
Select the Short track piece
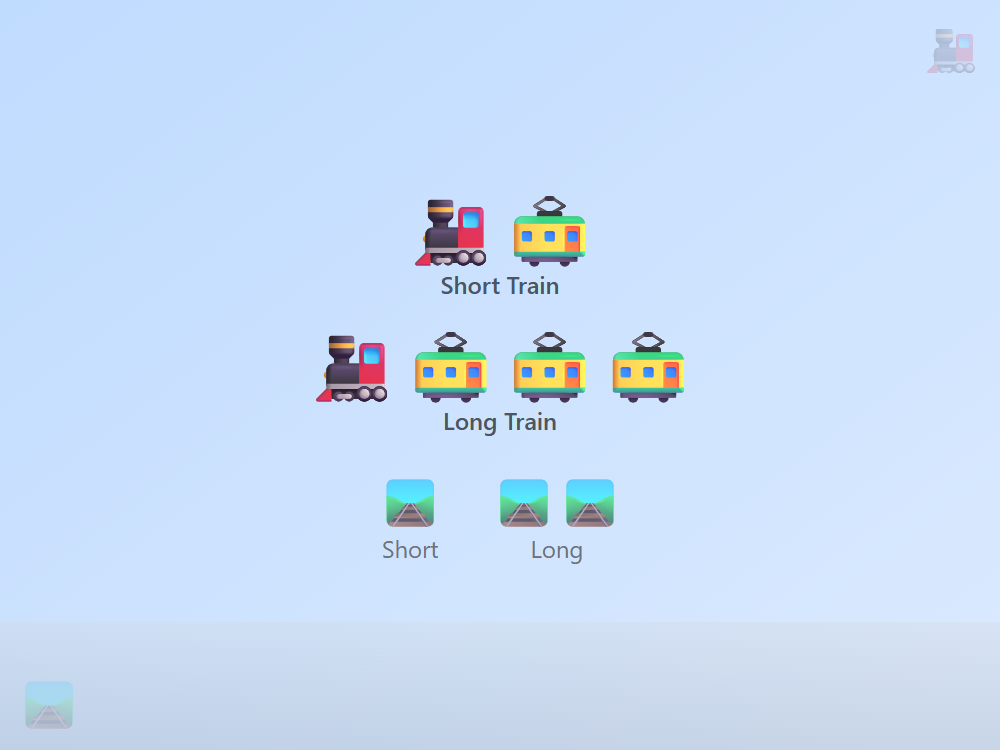pos(410,503)
